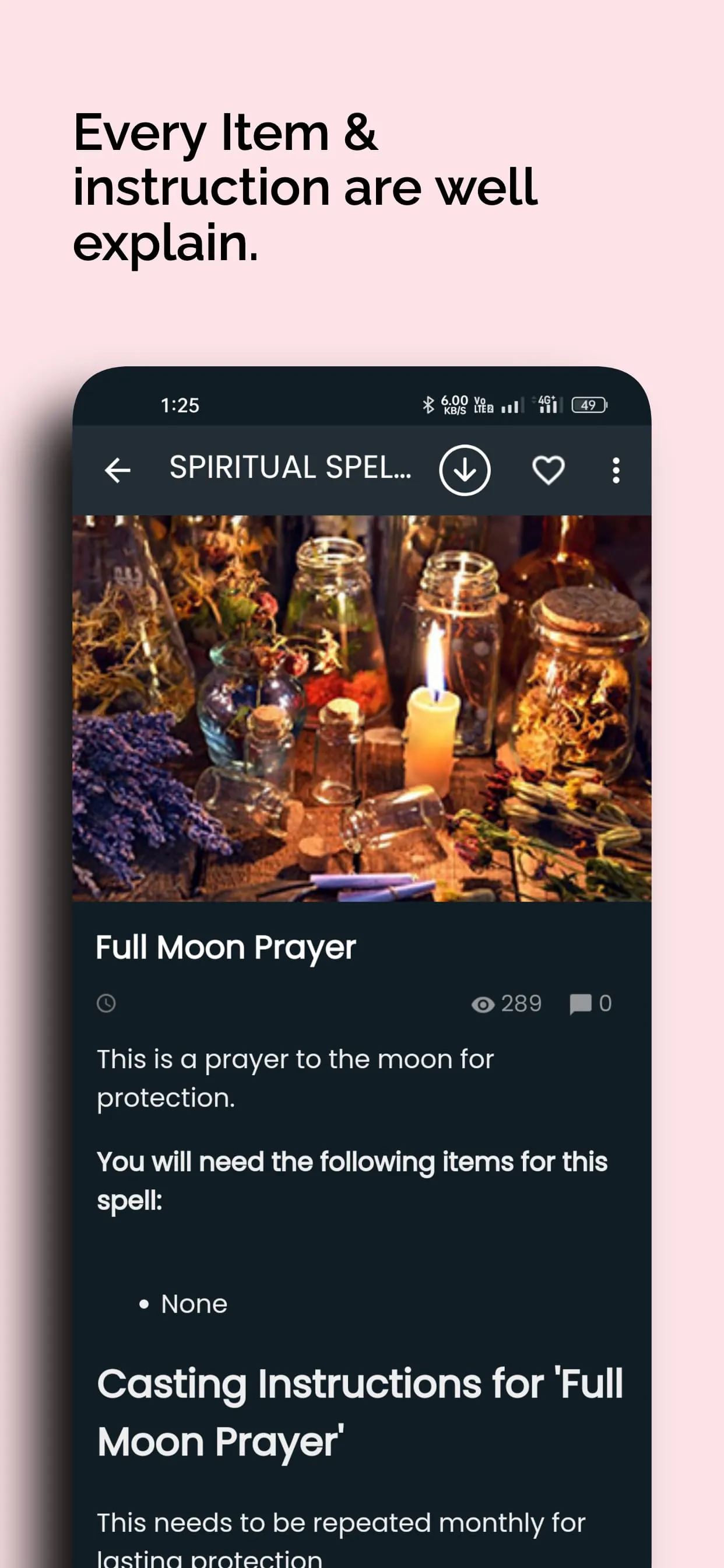Open the three-dot overflow menu
The image size is (724, 1568).
click(x=616, y=470)
